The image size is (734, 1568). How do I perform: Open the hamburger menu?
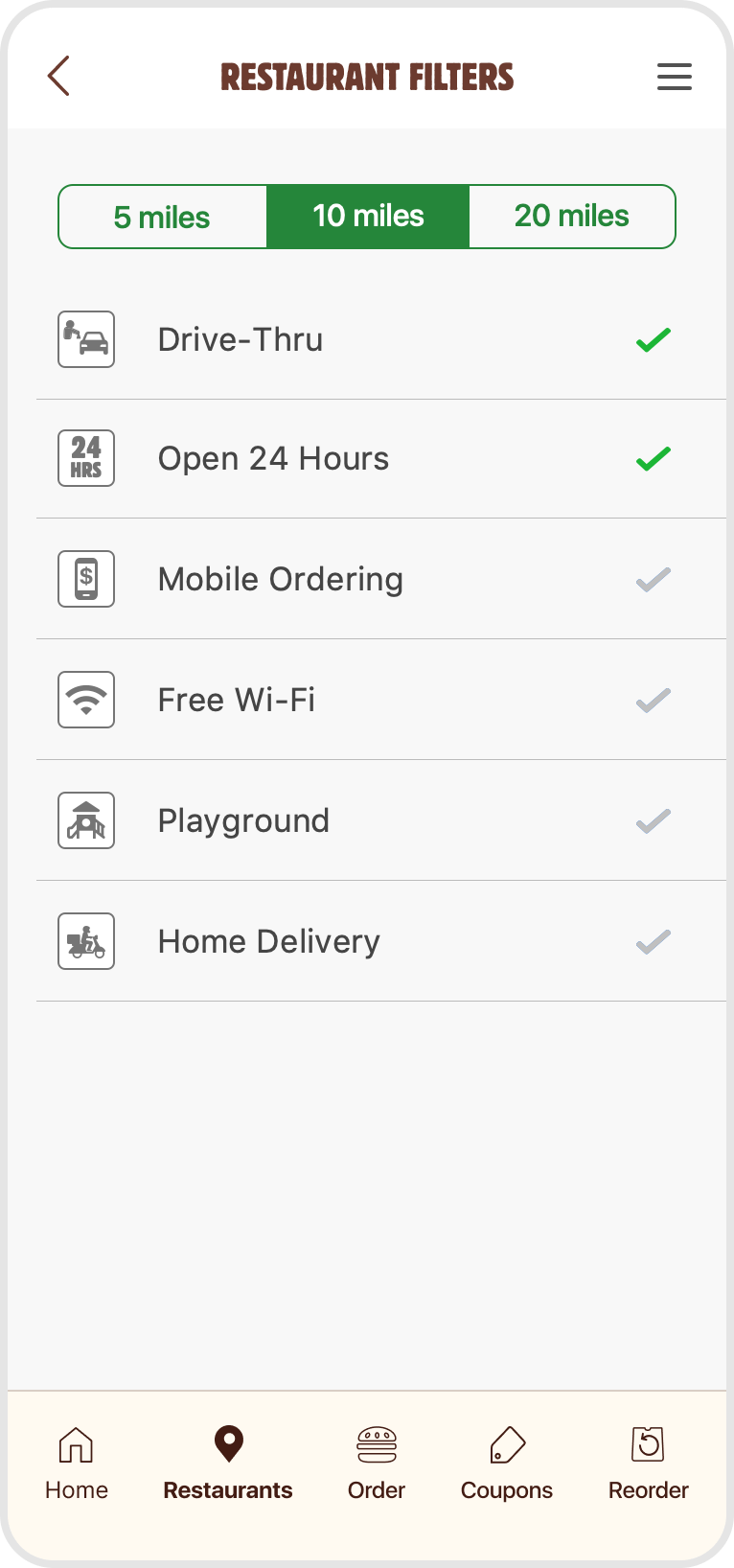[674, 77]
